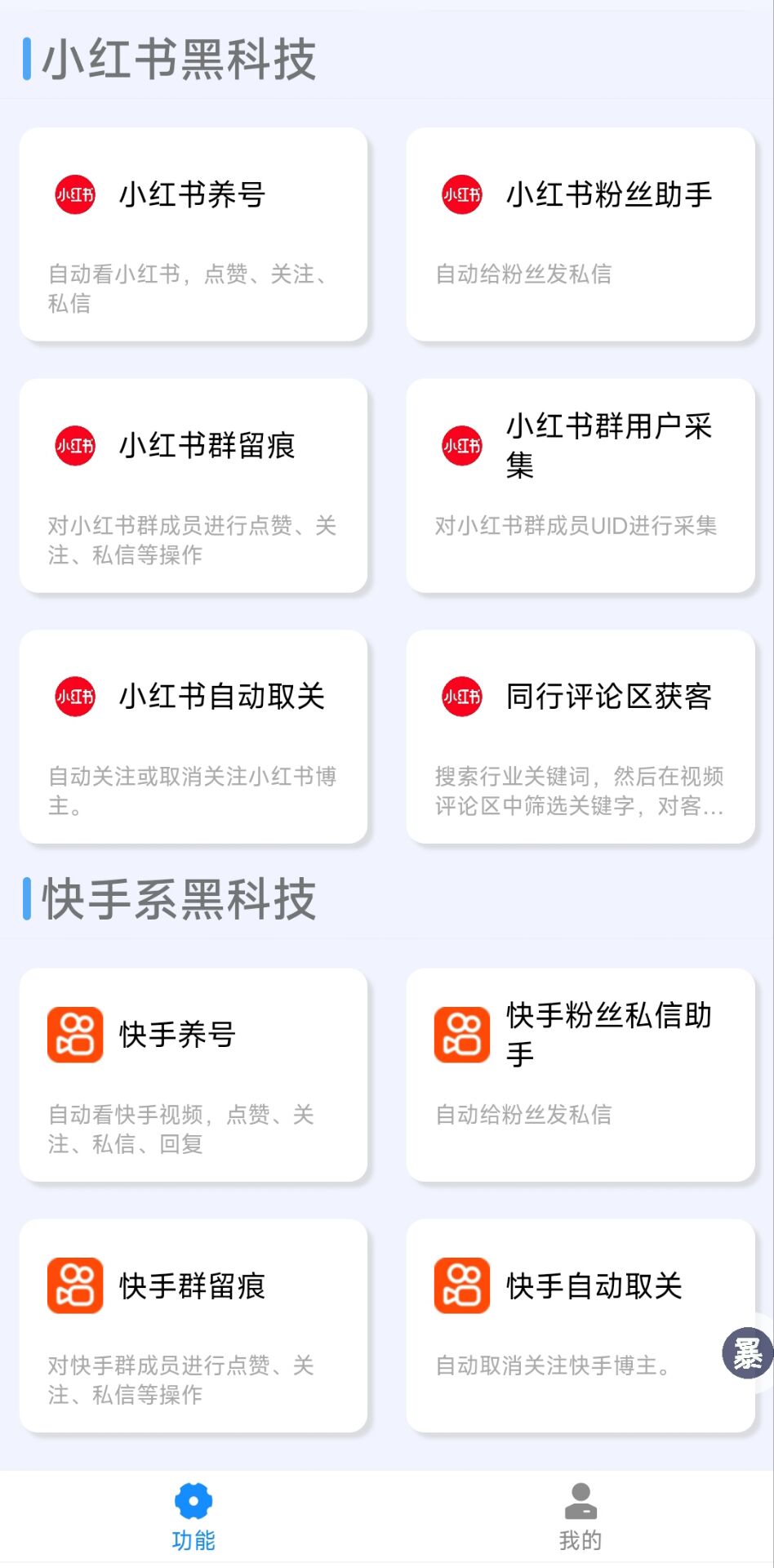Open the 快手养号 card

[x=193, y=1075]
